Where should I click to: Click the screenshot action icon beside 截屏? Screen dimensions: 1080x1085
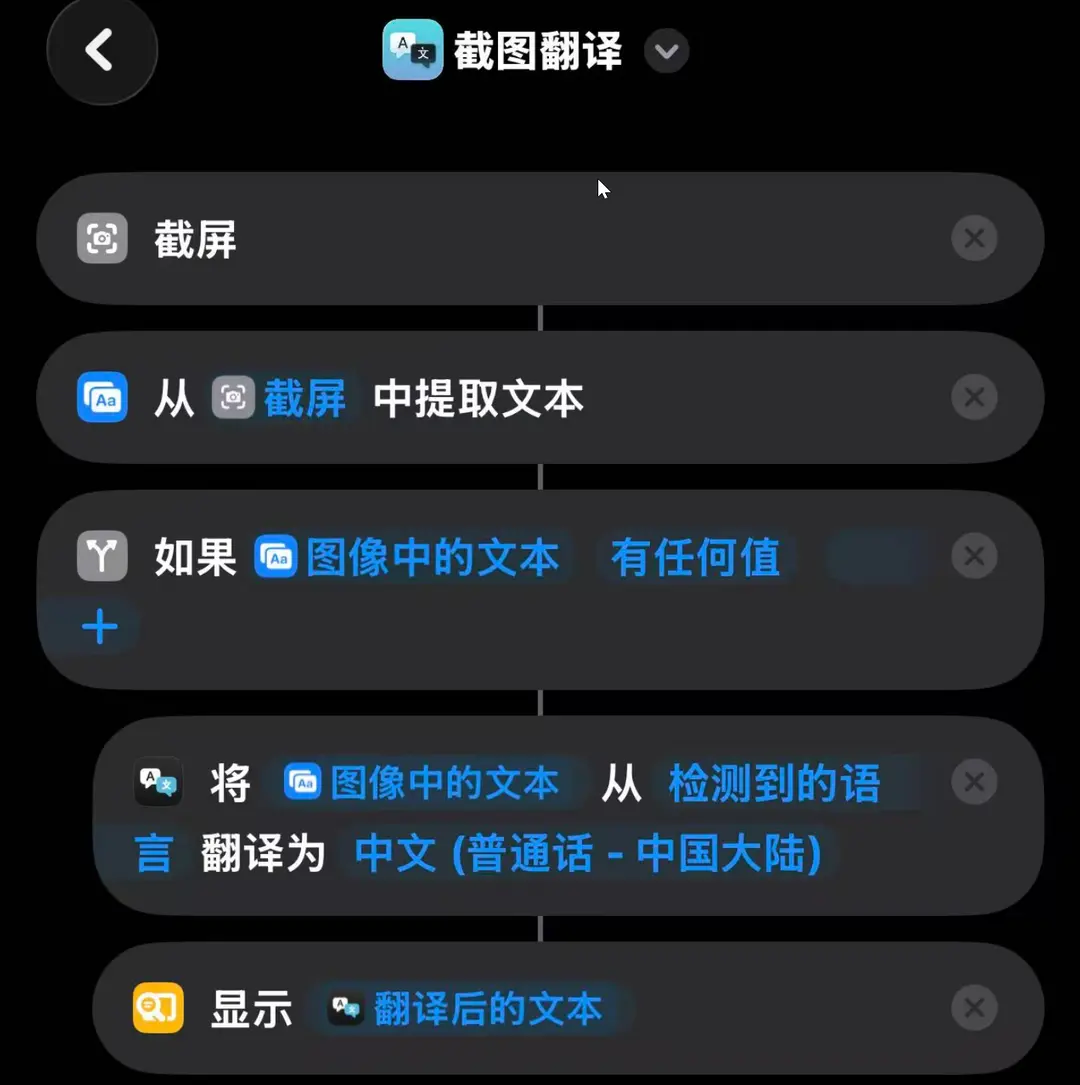point(101,238)
